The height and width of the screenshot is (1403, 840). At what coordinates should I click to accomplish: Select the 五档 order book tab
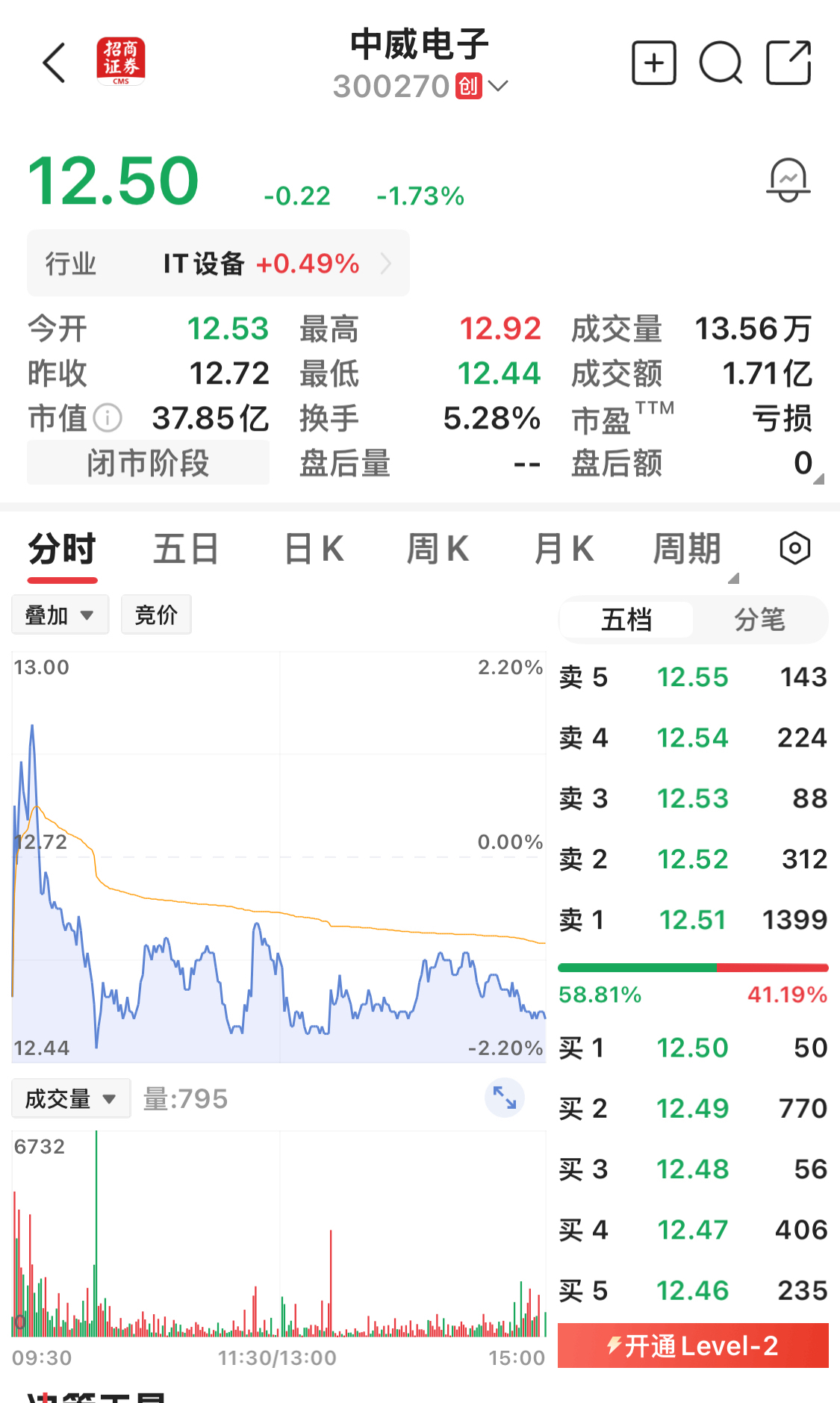point(626,620)
